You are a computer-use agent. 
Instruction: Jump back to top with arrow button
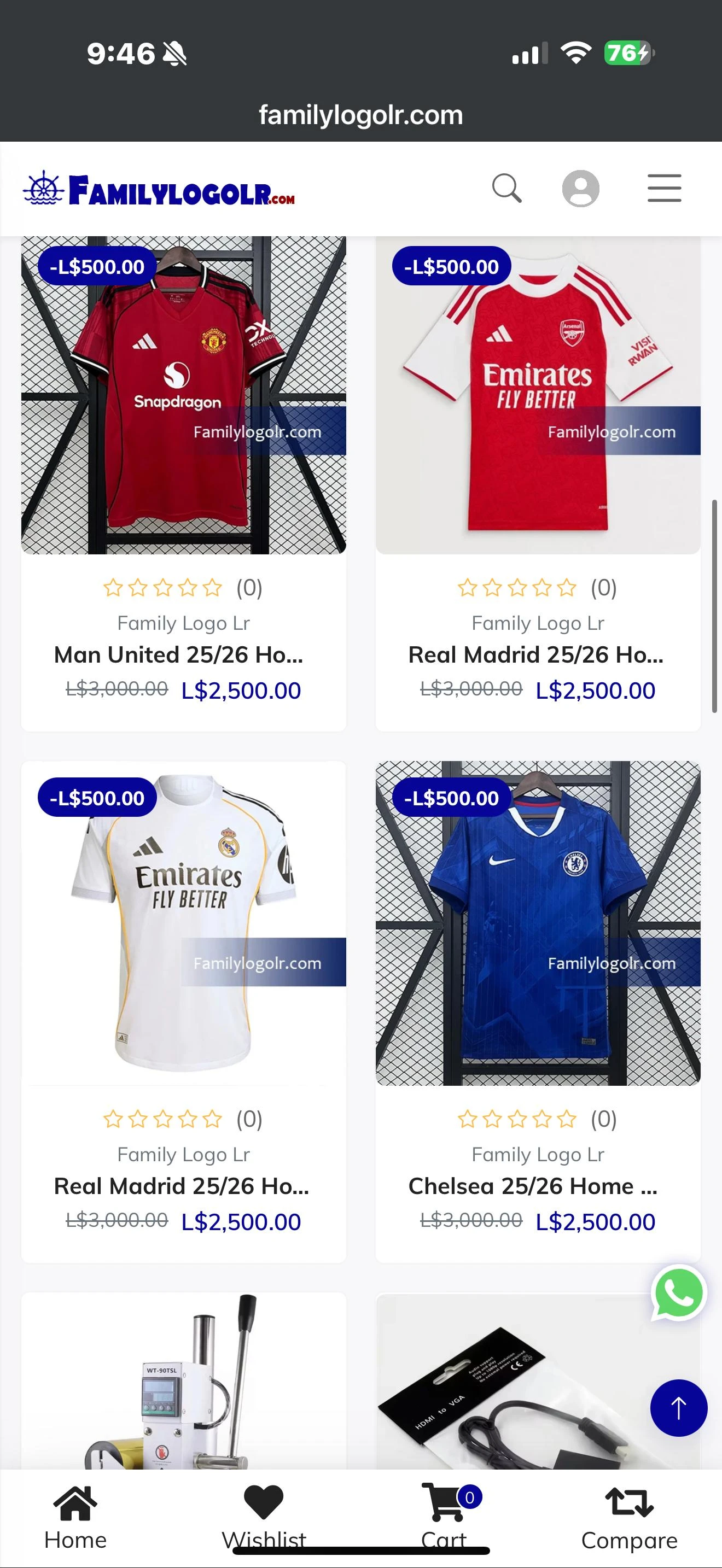click(x=678, y=1407)
